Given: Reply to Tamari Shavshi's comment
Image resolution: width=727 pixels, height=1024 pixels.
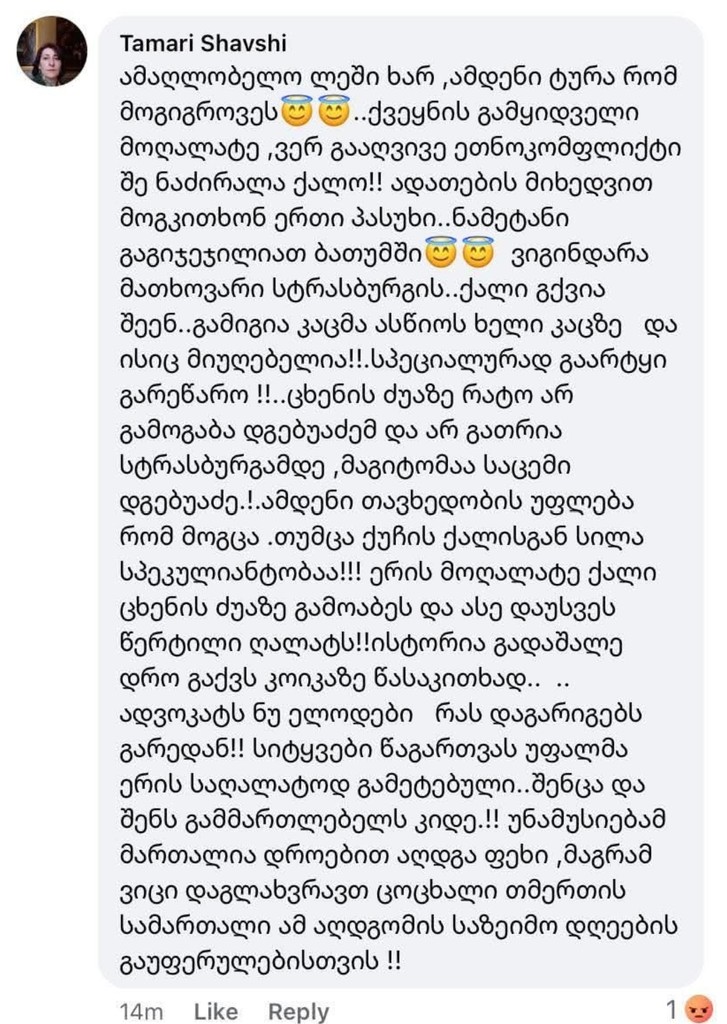Looking at the screenshot, I should (x=298, y=1011).
